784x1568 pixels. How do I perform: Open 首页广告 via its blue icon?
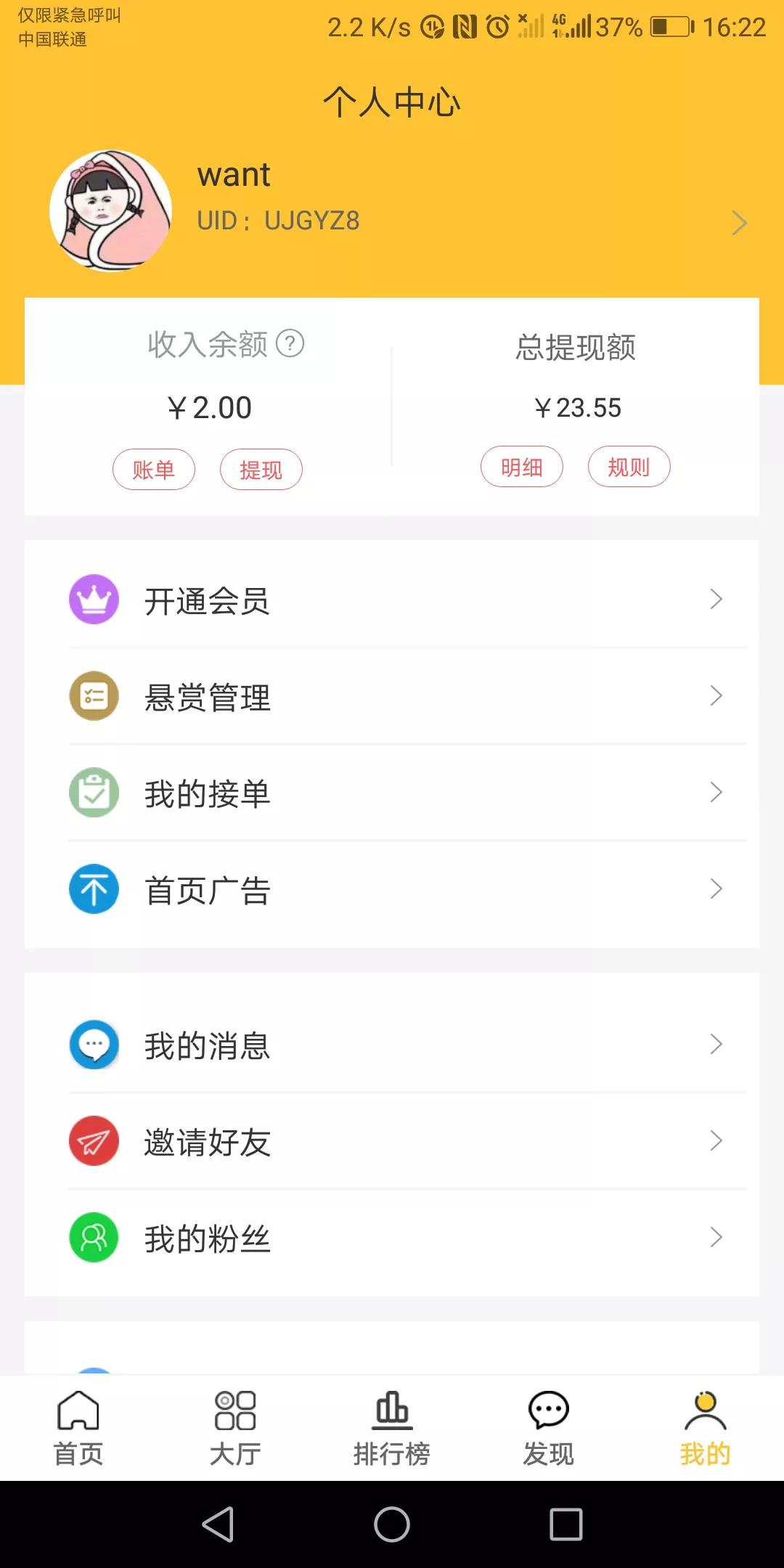94,888
